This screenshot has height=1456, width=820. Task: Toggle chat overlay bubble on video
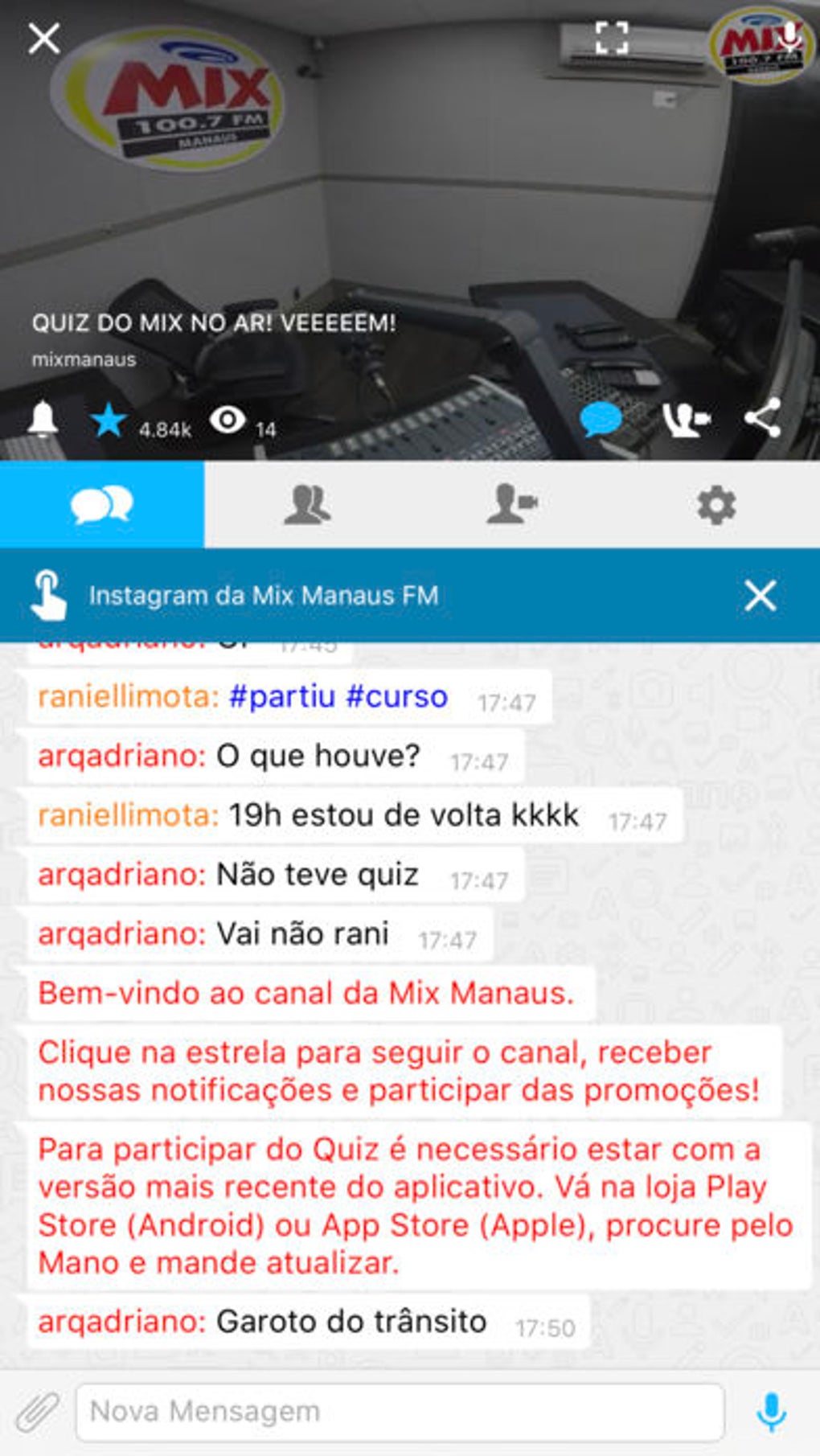(x=601, y=419)
